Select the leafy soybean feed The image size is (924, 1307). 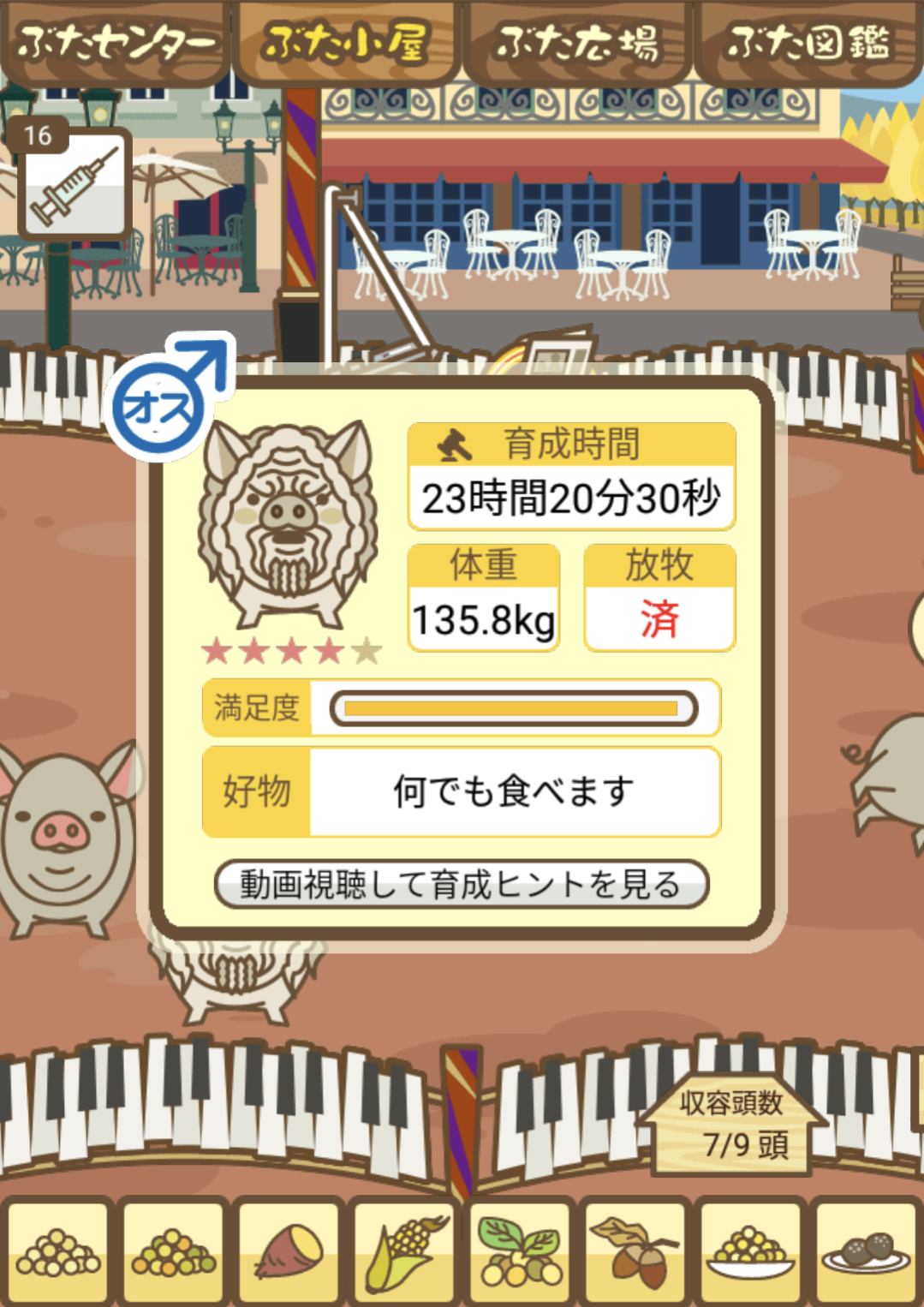click(521, 1252)
